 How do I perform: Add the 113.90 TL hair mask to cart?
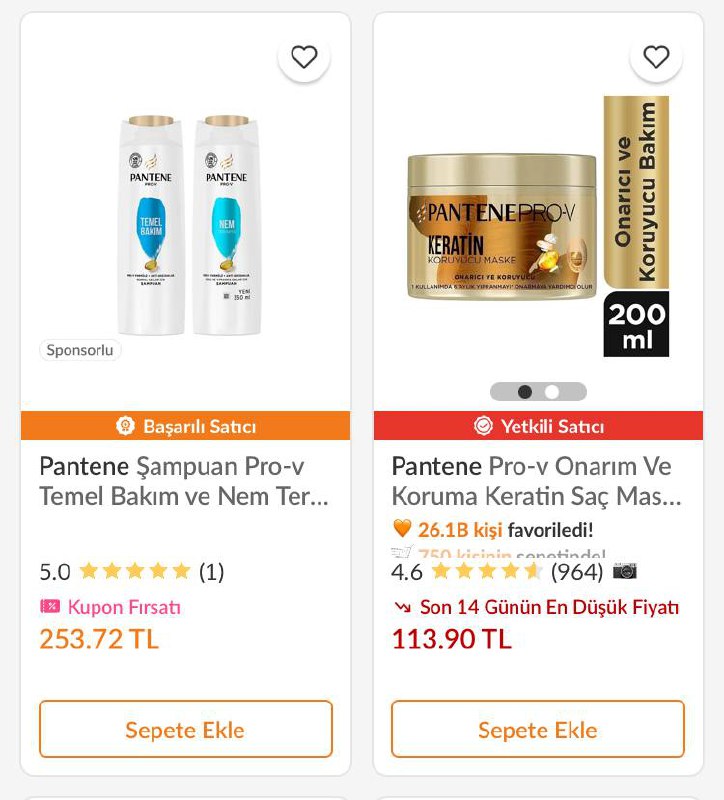point(538,729)
